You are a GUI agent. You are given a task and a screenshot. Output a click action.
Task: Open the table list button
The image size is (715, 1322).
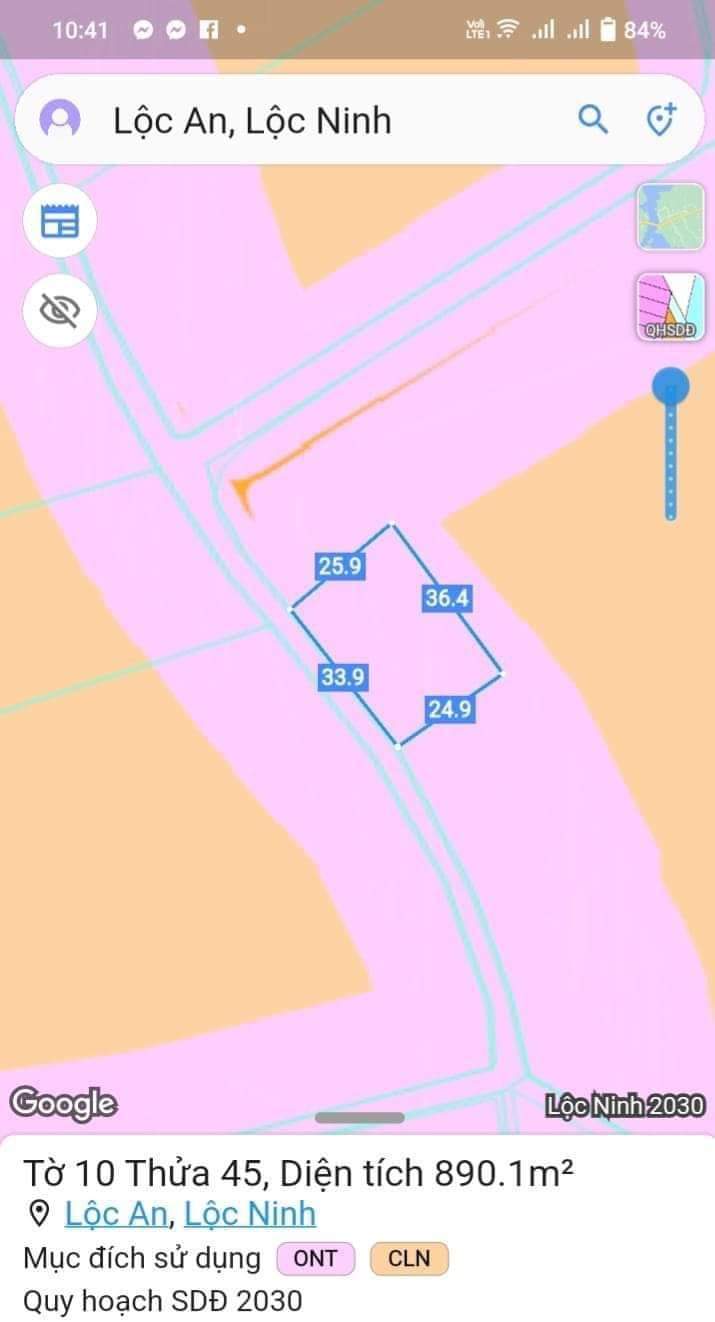click(60, 221)
